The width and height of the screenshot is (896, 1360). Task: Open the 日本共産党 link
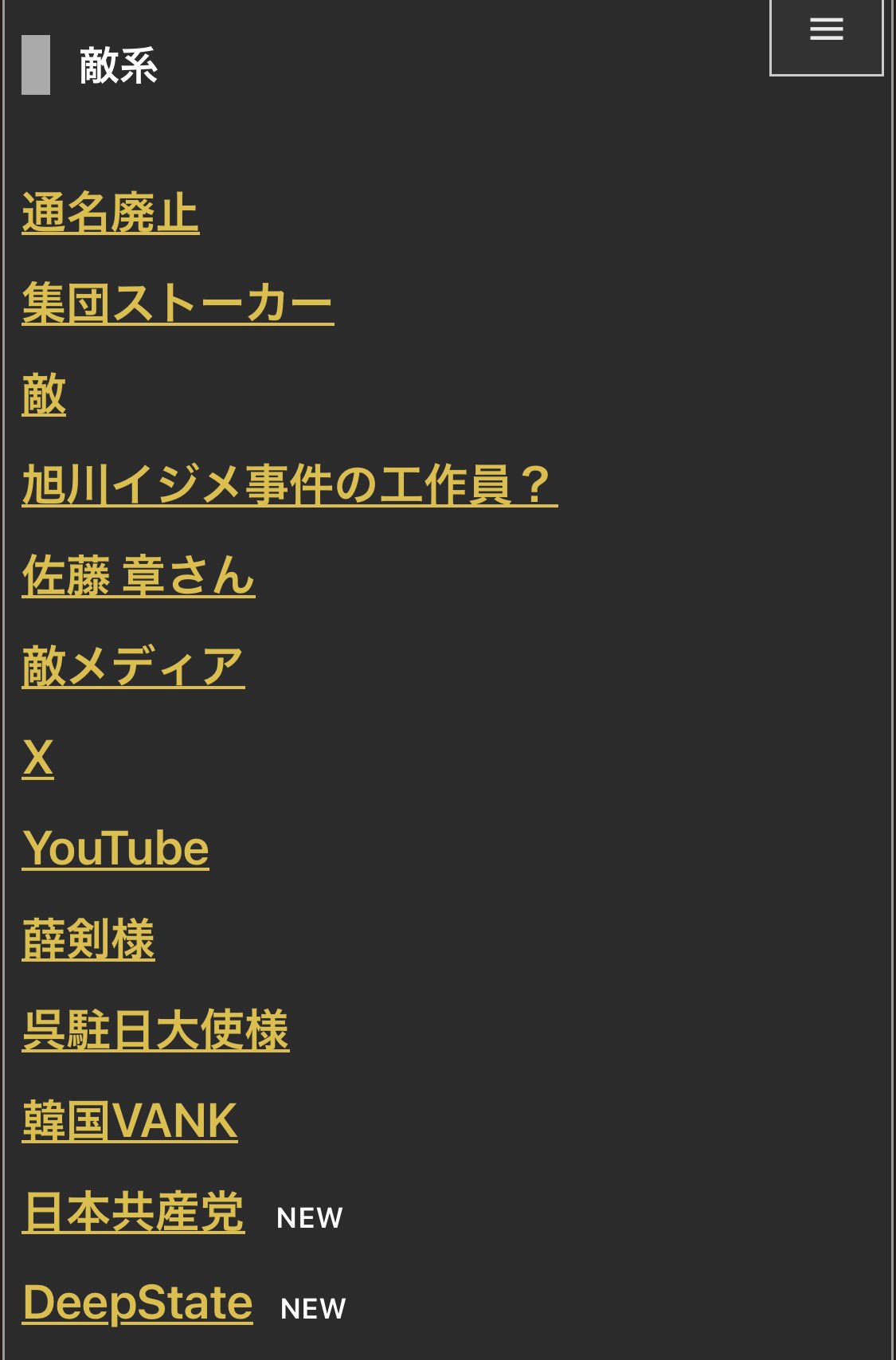[133, 1212]
